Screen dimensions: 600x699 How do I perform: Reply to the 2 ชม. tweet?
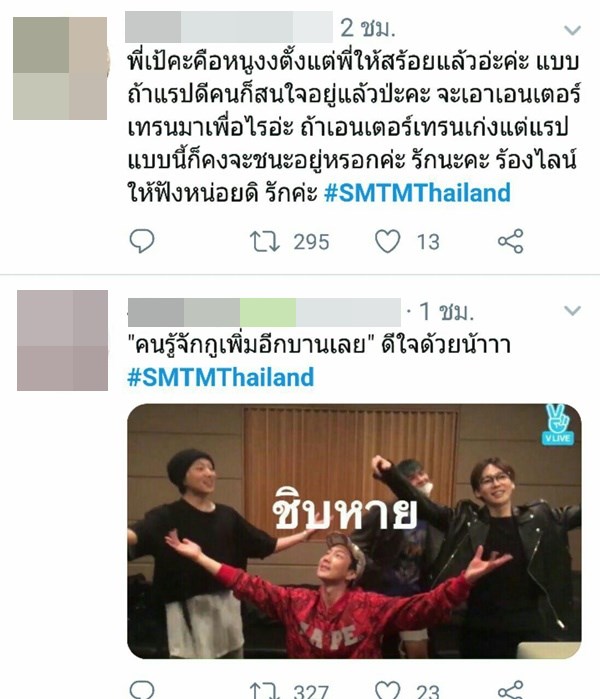(x=143, y=241)
